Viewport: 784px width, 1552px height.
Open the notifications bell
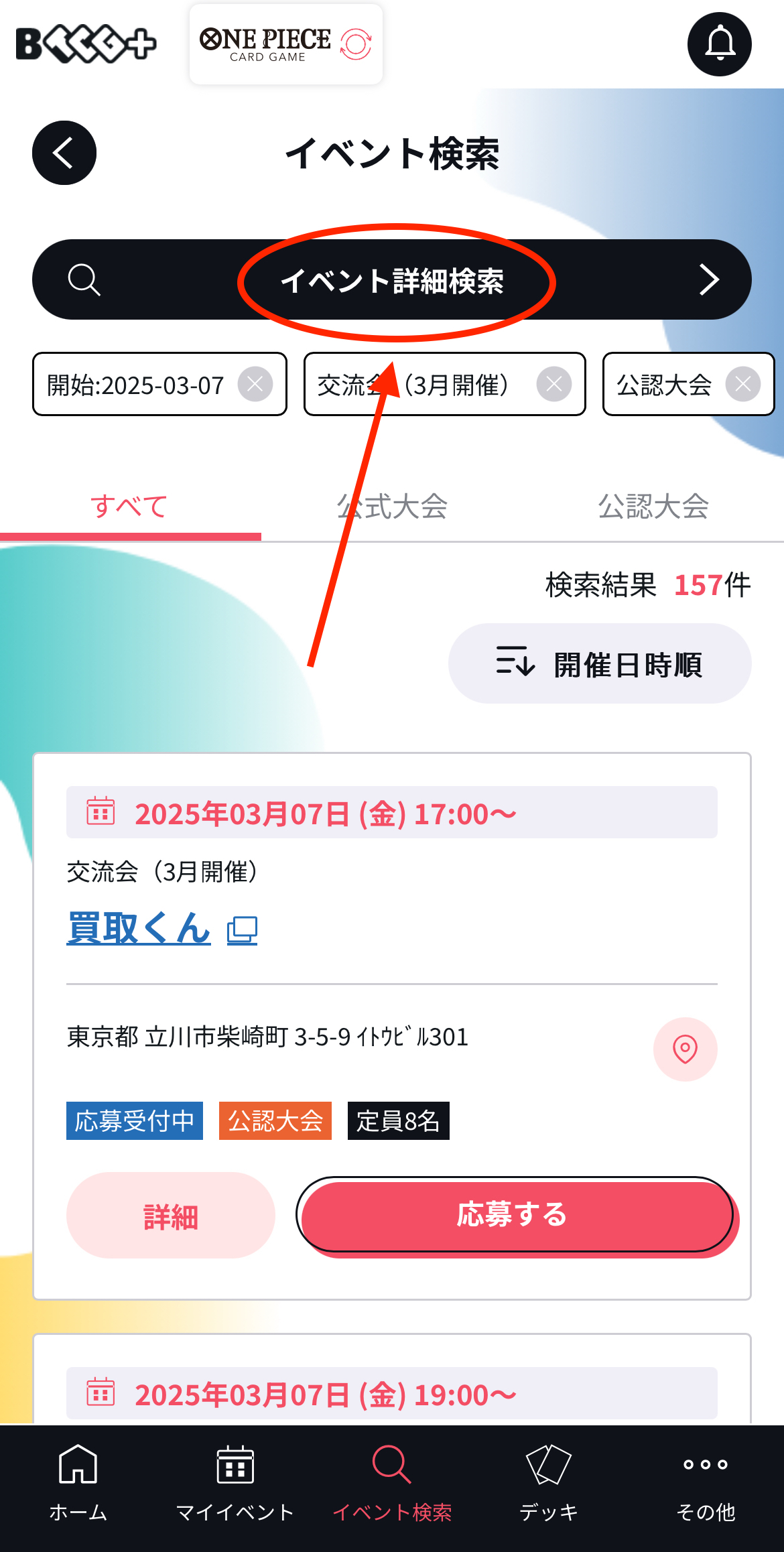click(x=720, y=44)
